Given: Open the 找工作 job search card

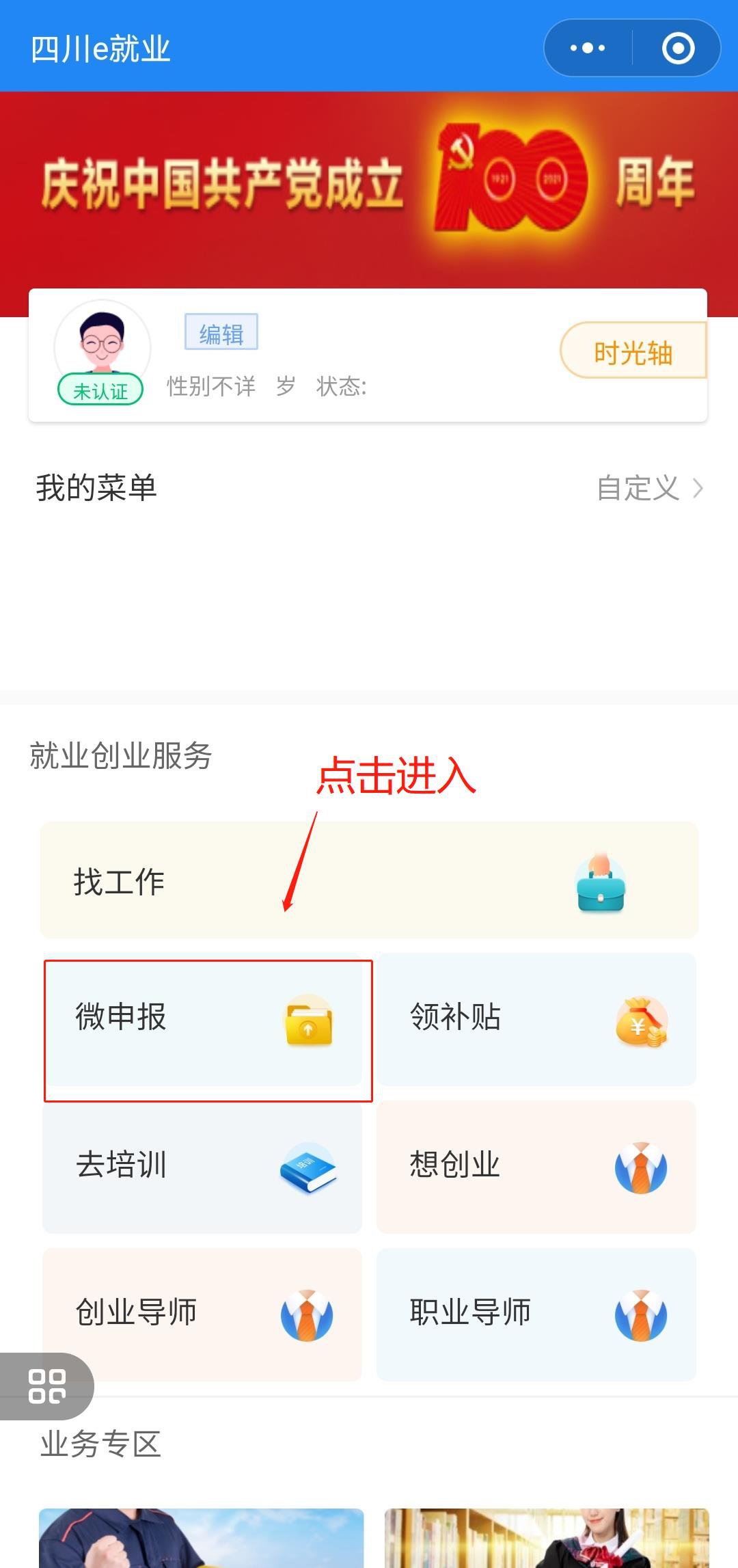Looking at the screenshot, I should point(369,880).
